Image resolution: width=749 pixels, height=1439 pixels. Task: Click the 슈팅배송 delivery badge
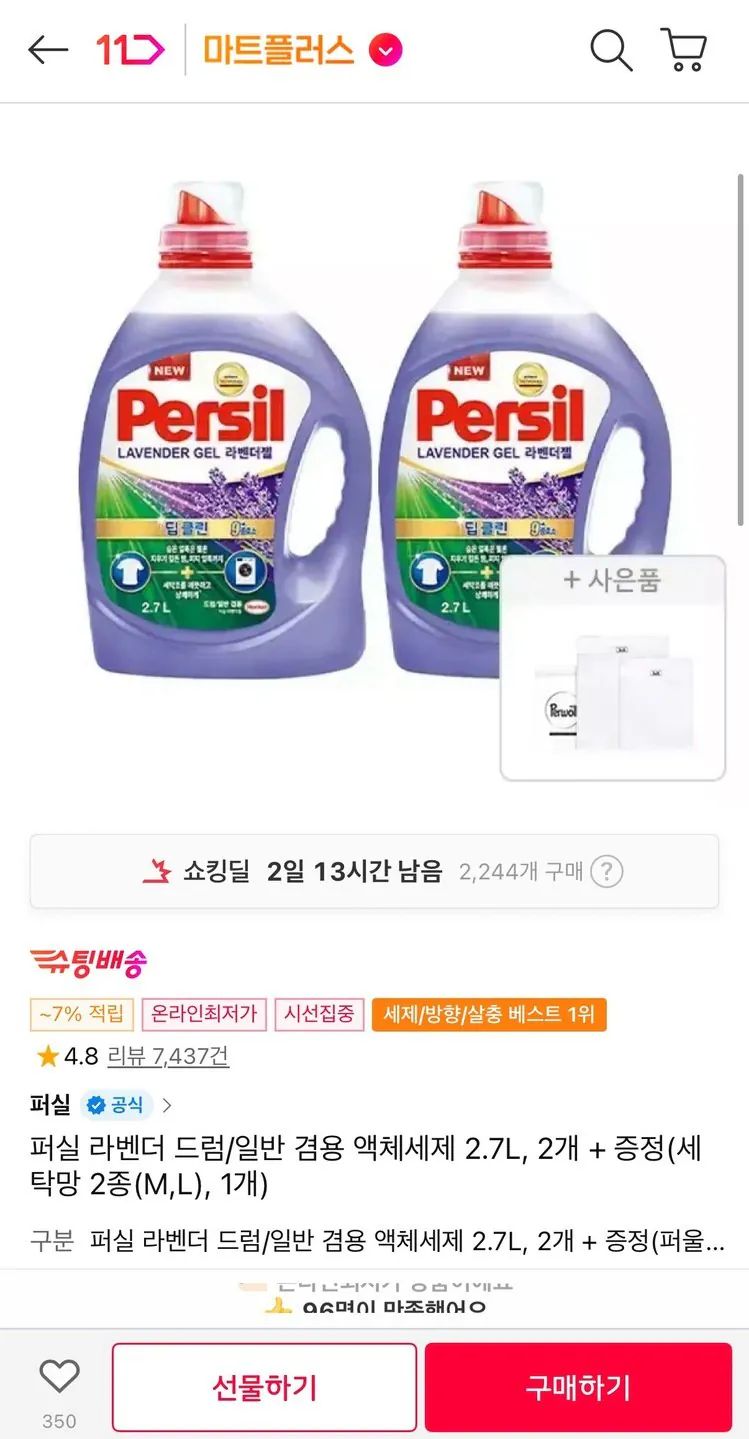pyautogui.click(x=88, y=962)
